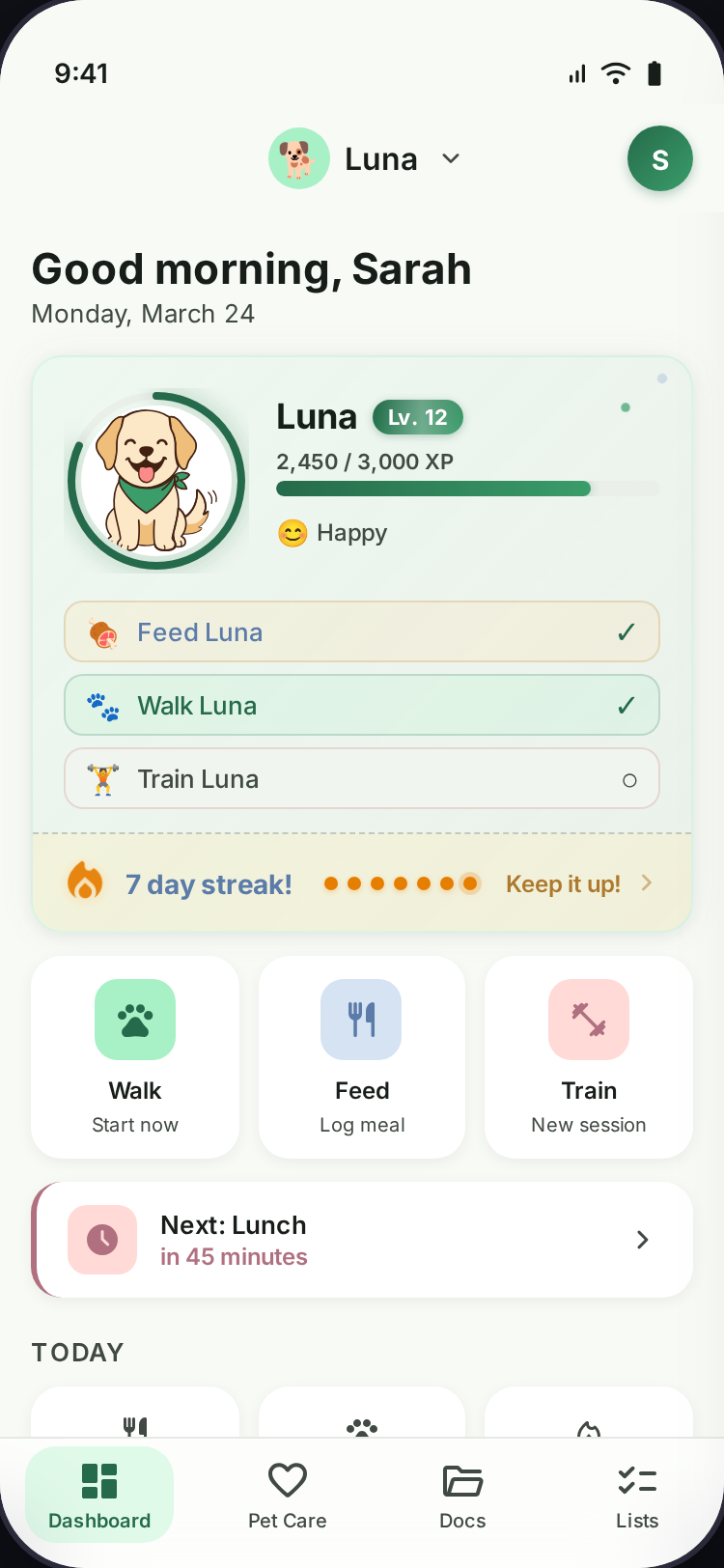This screenshot has height=1568, width=724.
Task: Start a walk now
Action: point(135,1057)
